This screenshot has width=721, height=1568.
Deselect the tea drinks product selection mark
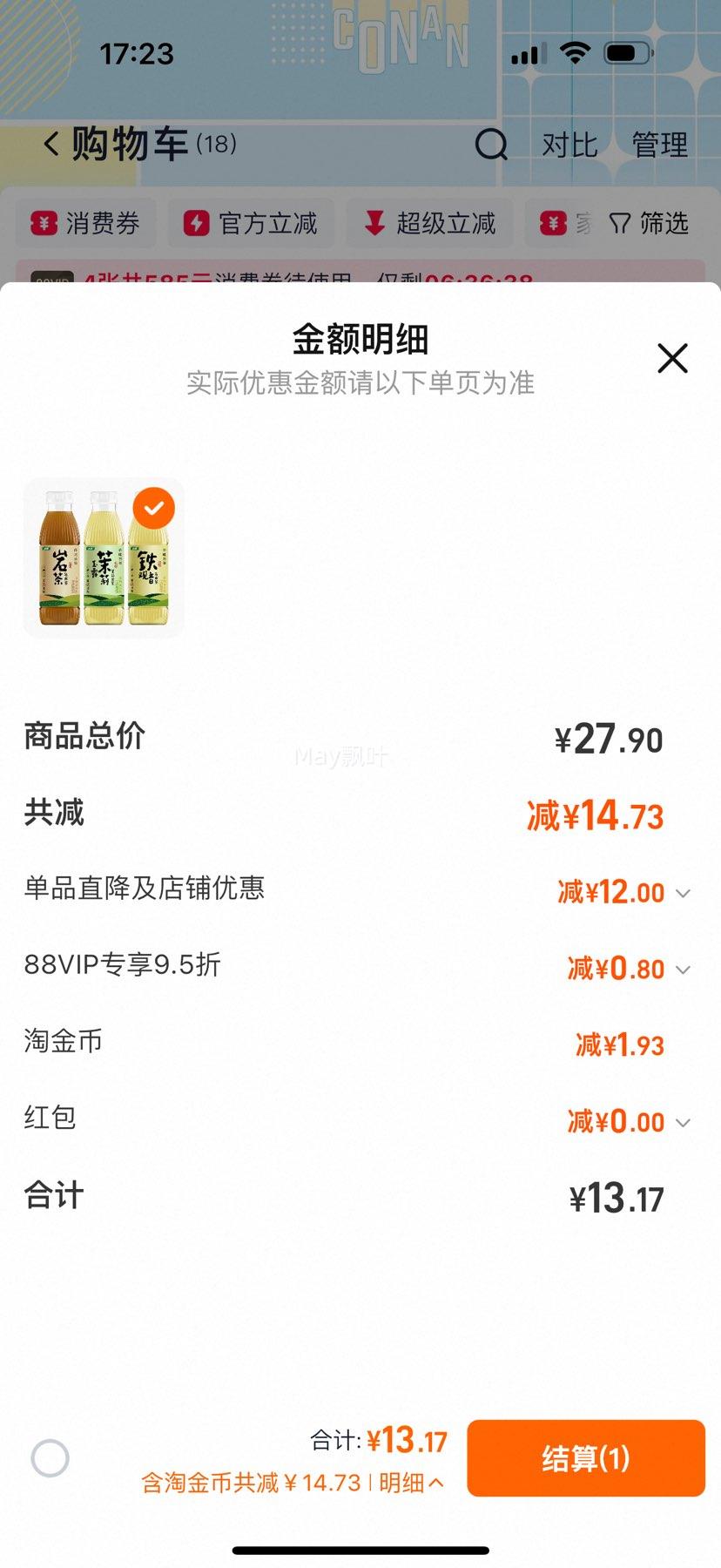(155, 508)
